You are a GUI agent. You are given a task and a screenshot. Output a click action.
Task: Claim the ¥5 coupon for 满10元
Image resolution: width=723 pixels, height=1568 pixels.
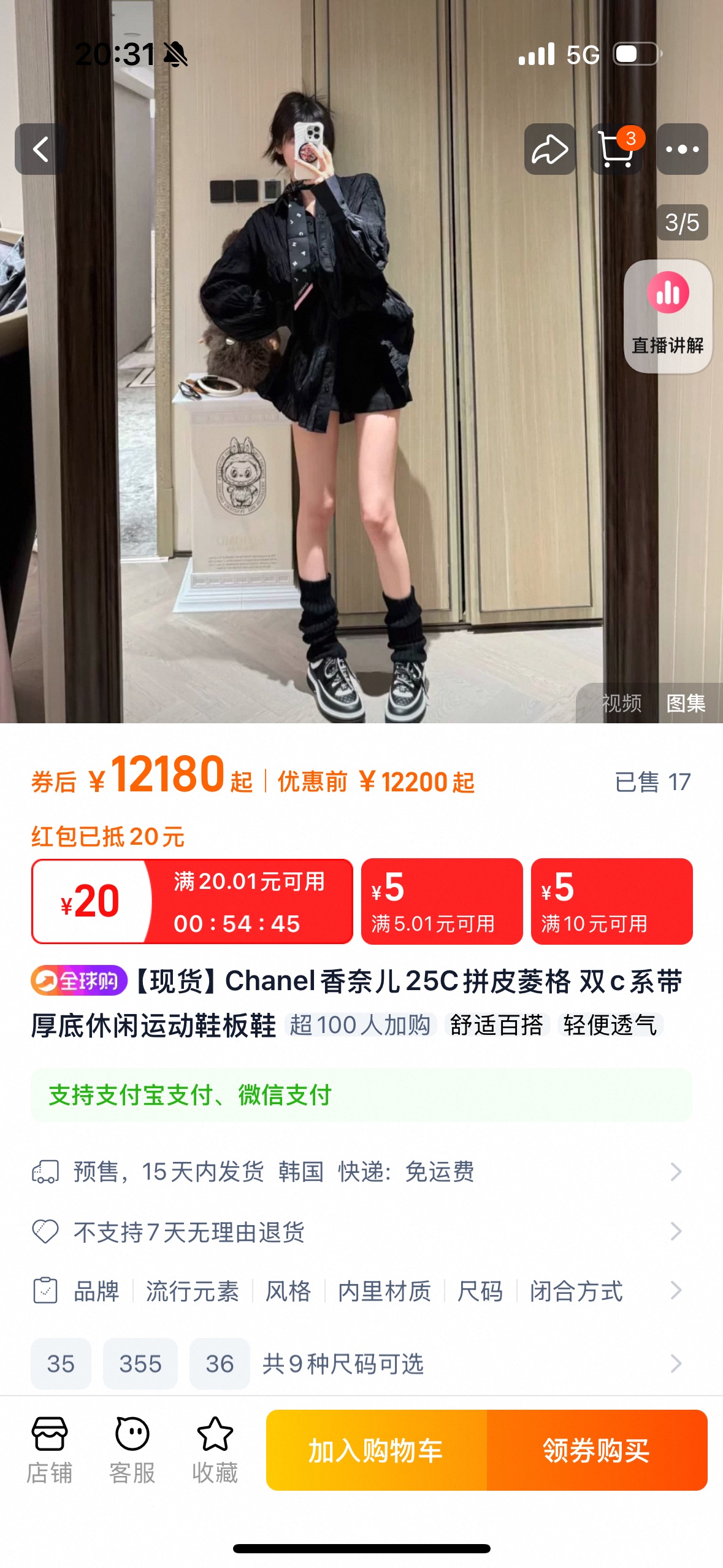click(611, 901)
